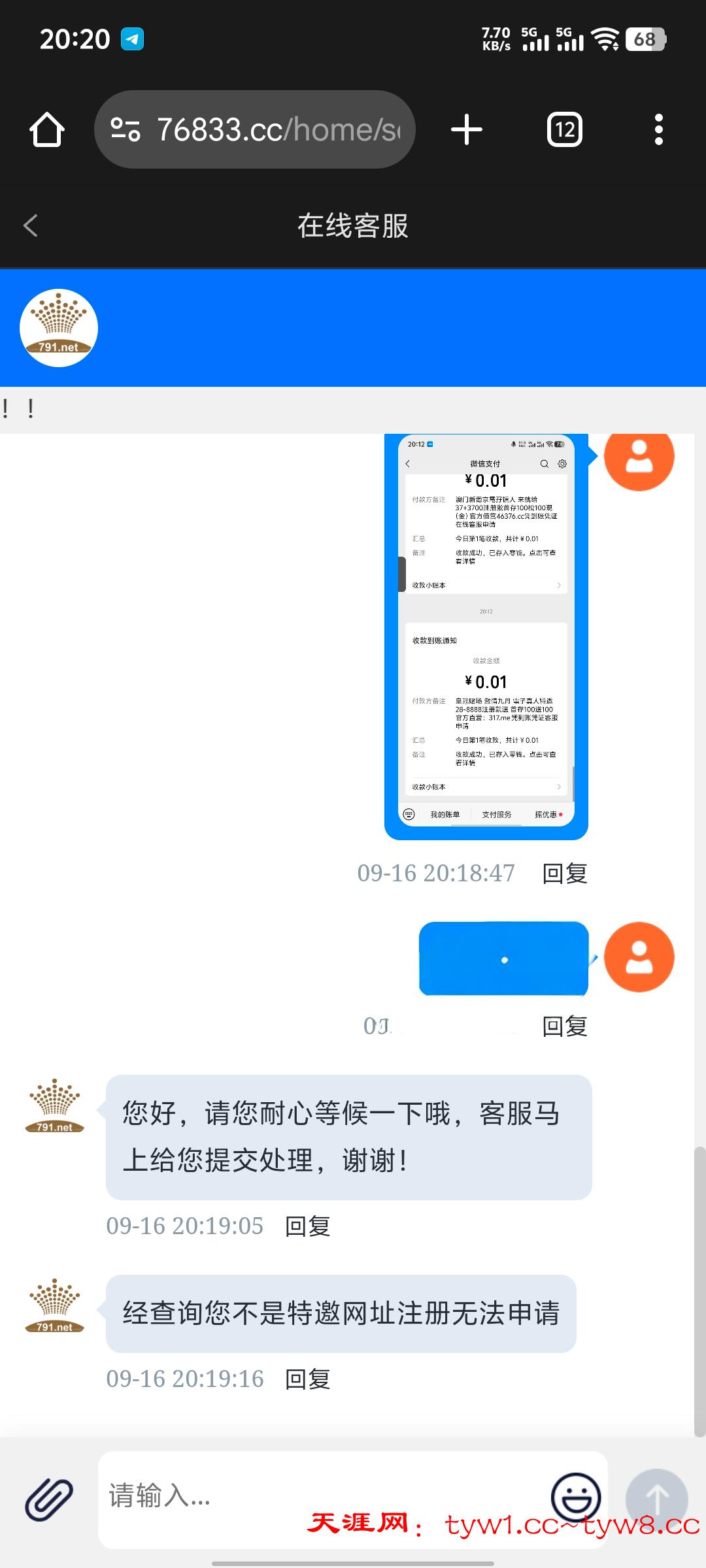This screenshot has width=706, height=1568.
Task: Open a new browser tab
Action: point(467,129)
